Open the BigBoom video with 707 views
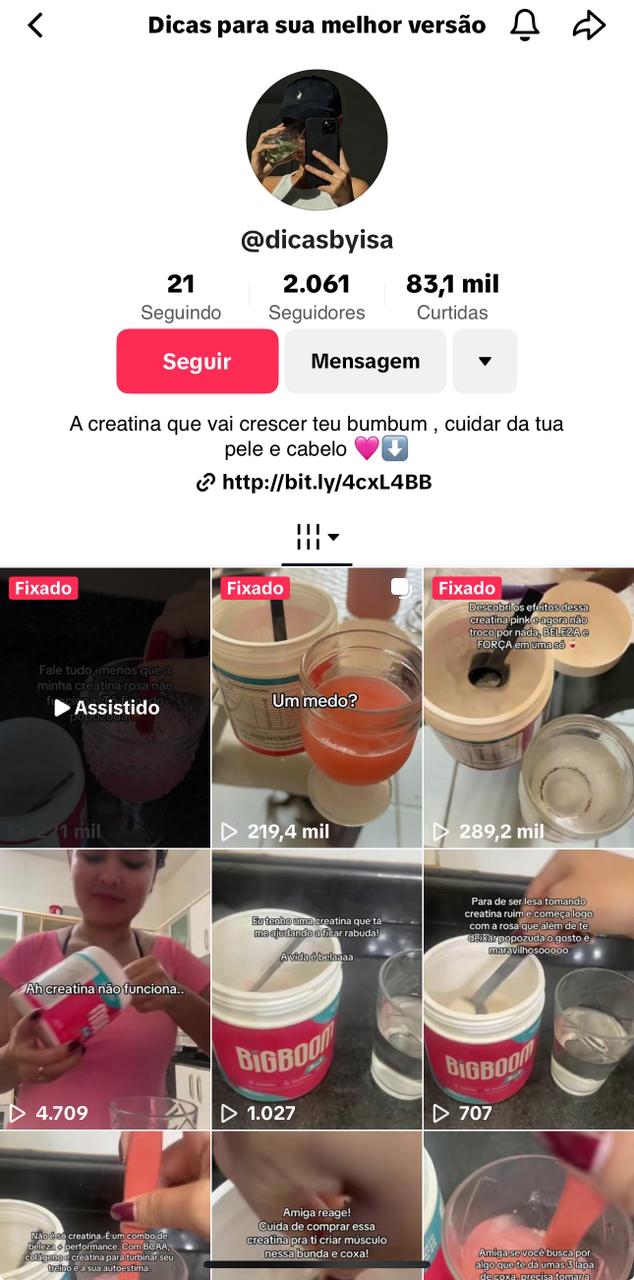Image resolution: width=634 pixels, height=1280 pixels. point(528,989)
